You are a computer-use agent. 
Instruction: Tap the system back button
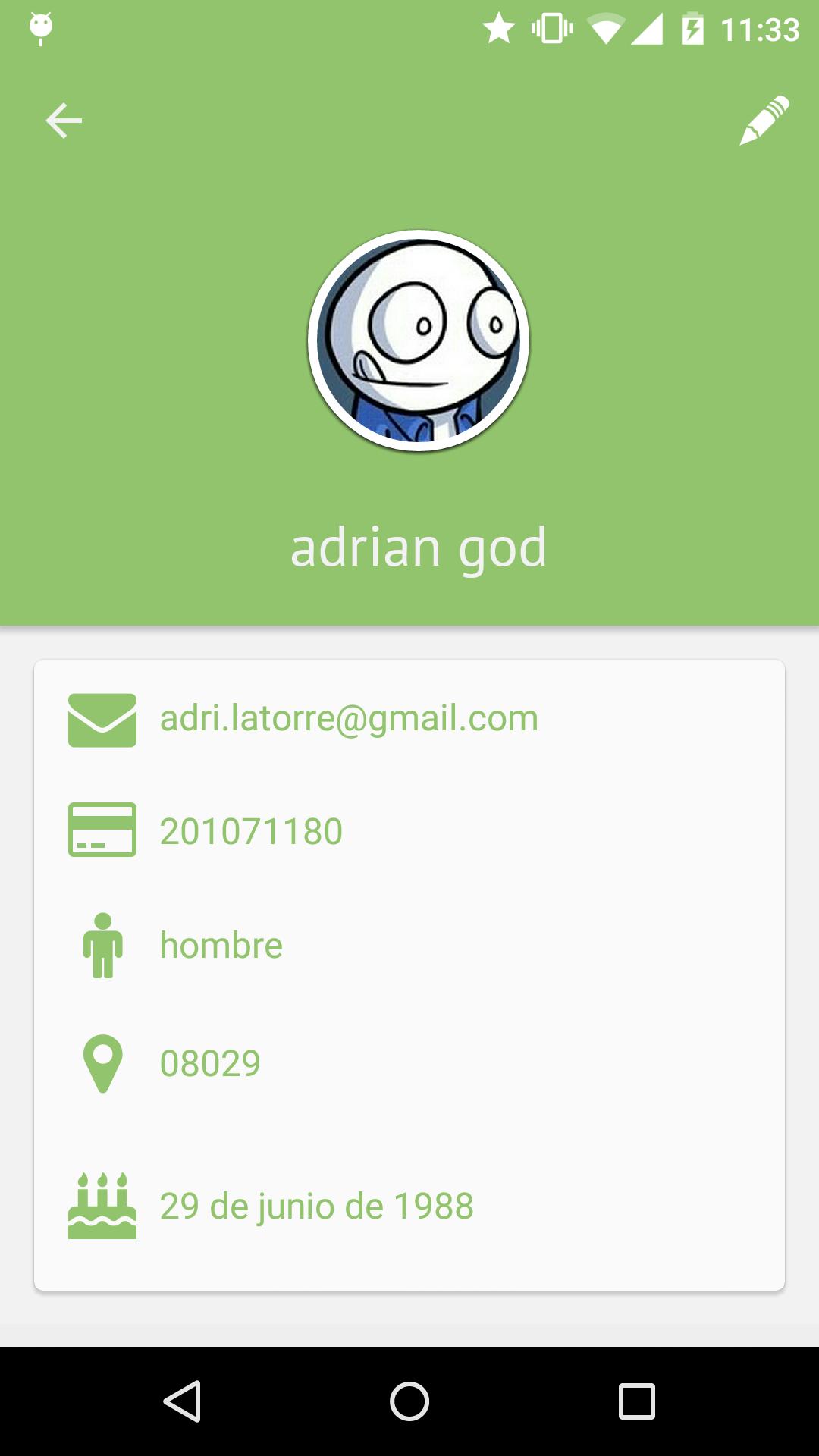(182, 1401)
